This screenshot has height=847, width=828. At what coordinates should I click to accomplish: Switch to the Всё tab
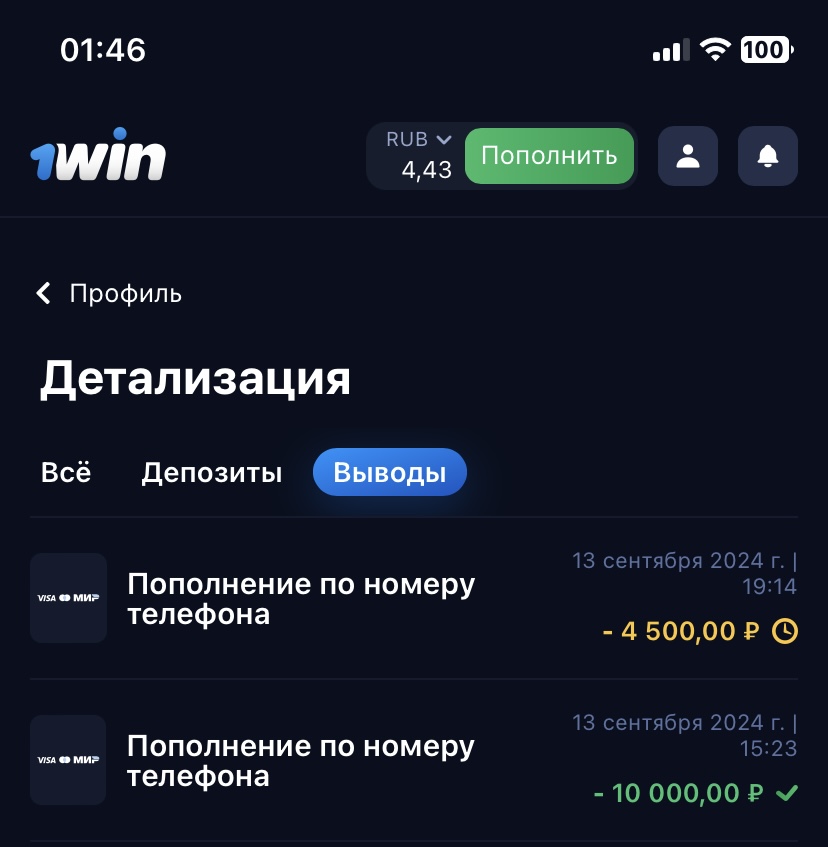(x=66, y=472)
